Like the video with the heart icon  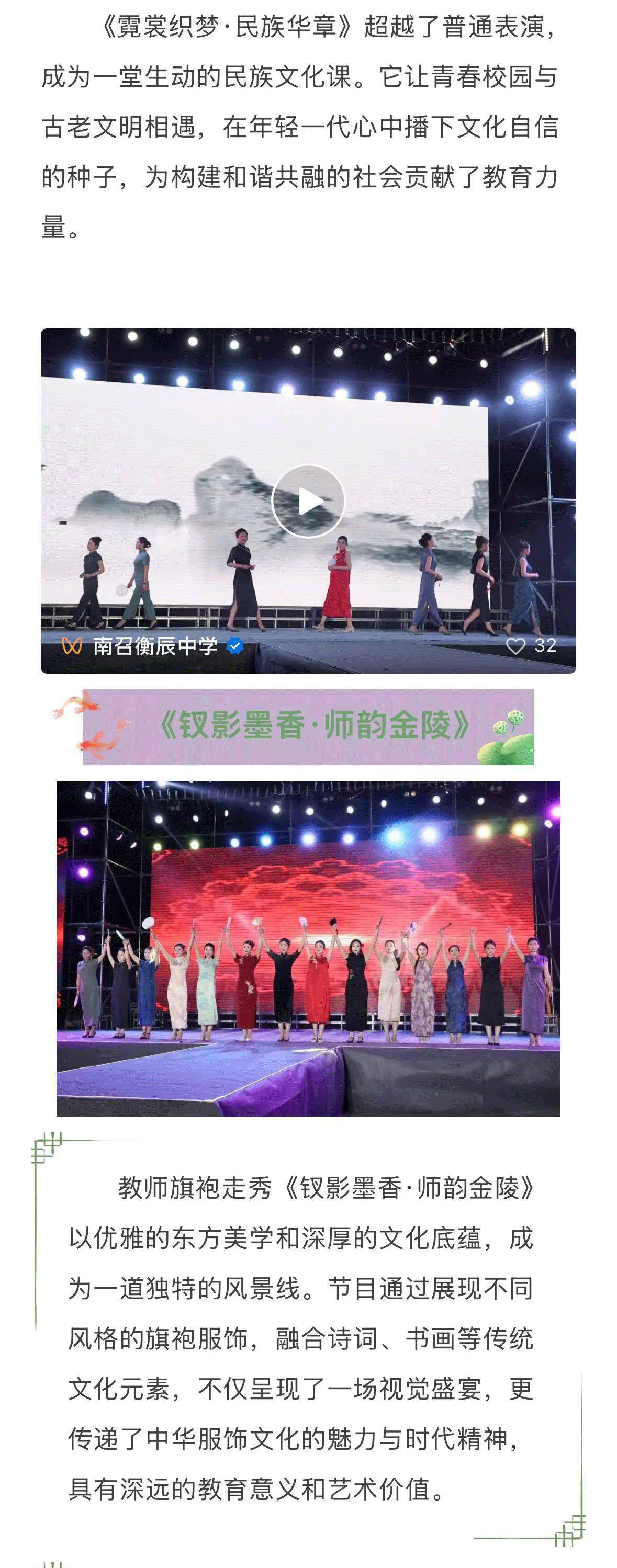515,646
